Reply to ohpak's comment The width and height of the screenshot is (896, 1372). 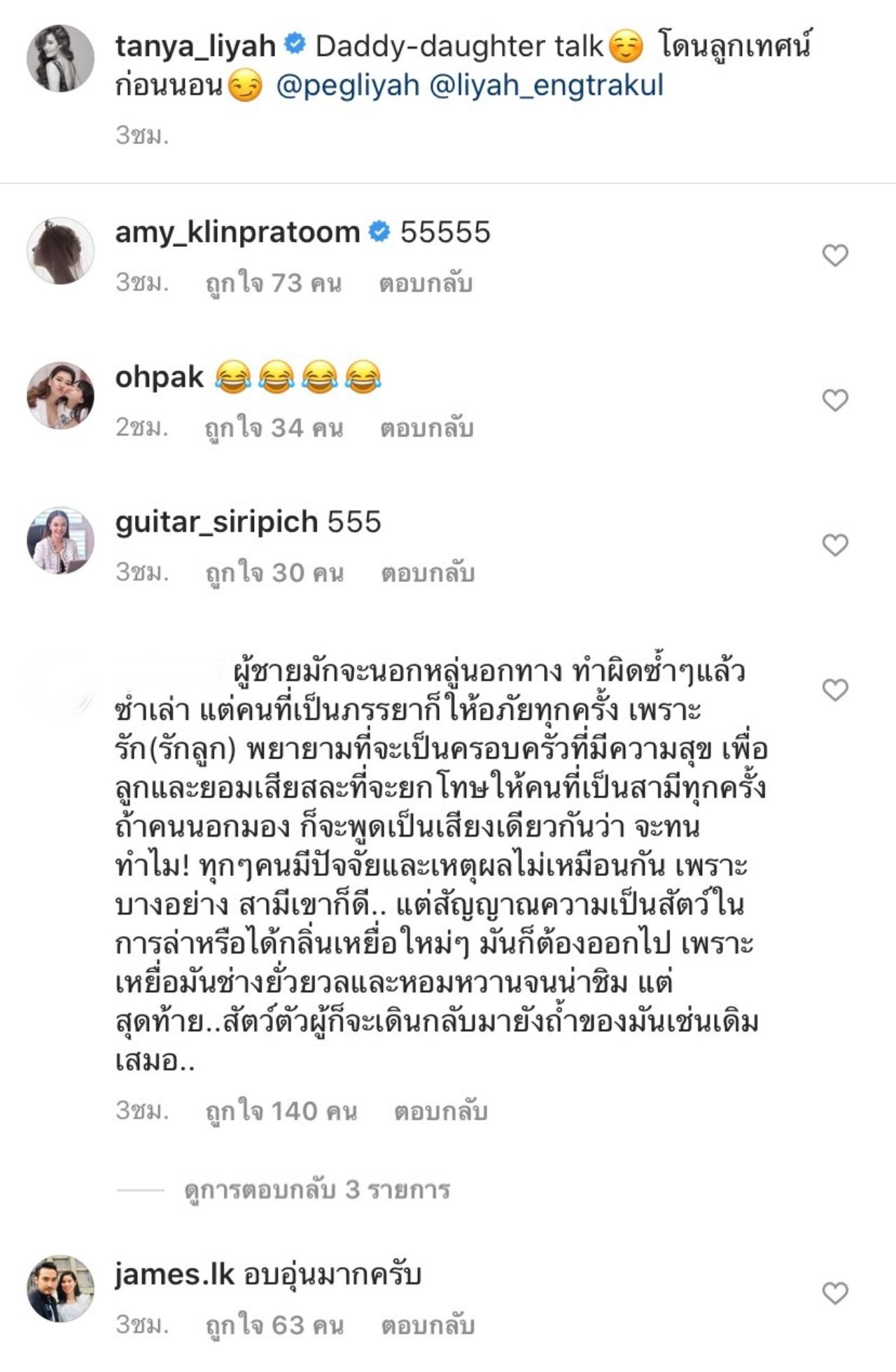point(426,428)
